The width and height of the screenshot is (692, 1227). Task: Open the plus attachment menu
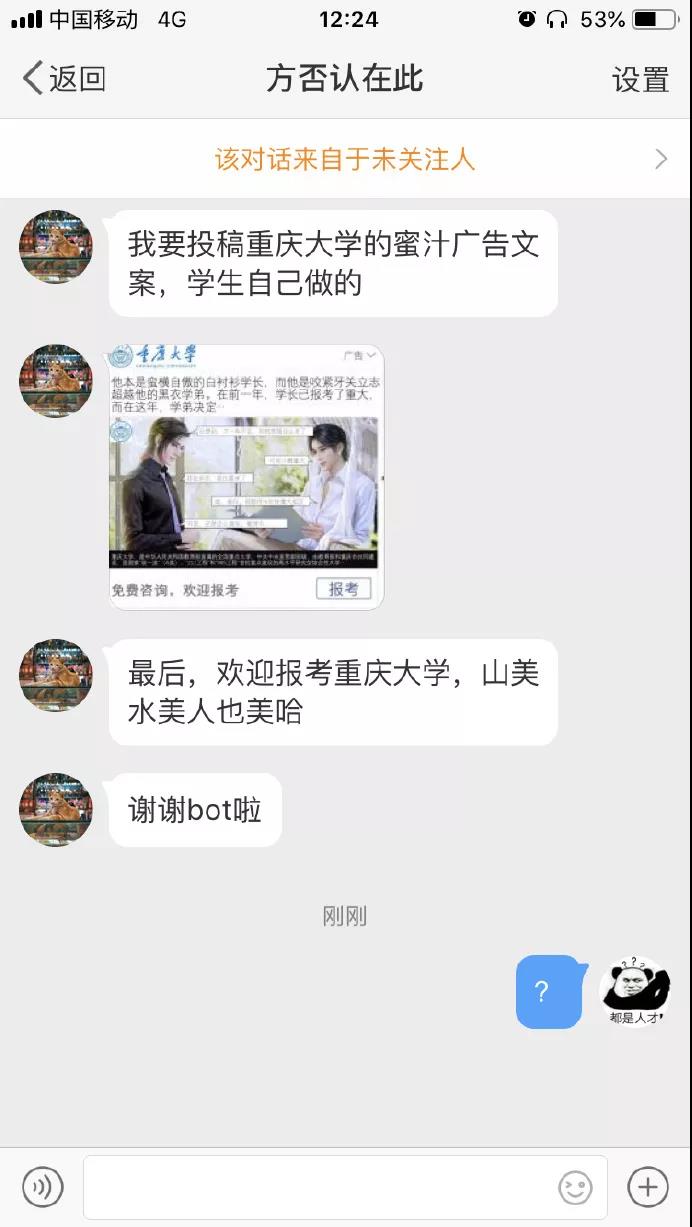point(647,1187)
